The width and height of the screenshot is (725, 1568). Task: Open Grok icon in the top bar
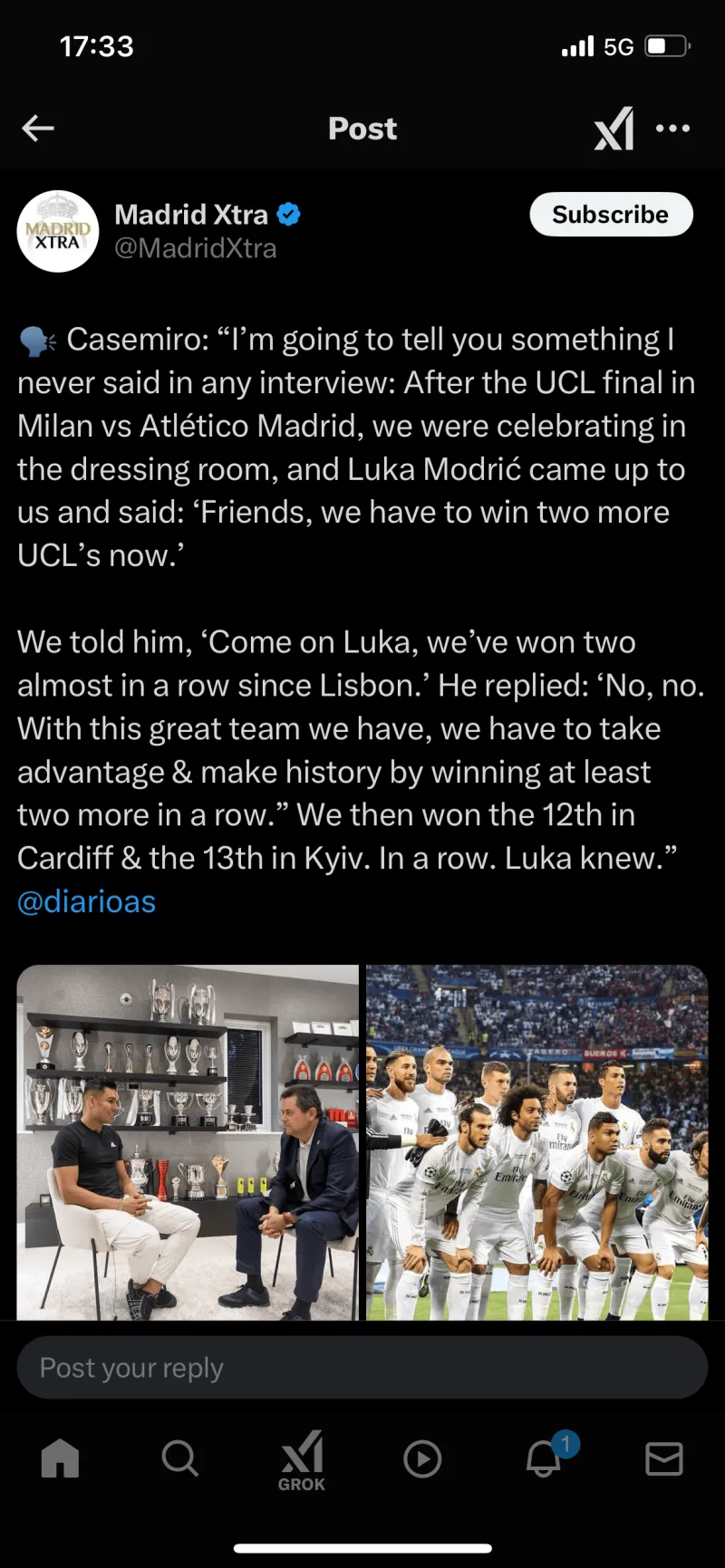pyautogui.click(x=614, y=129)
